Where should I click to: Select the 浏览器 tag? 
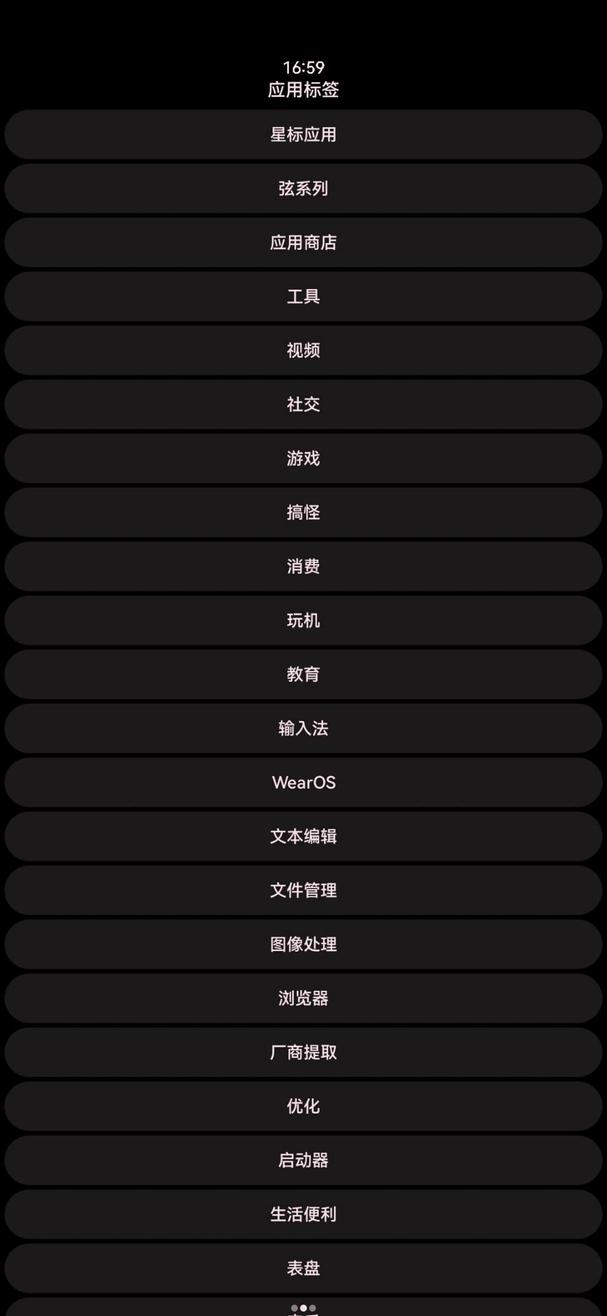(x=303, y=998)
